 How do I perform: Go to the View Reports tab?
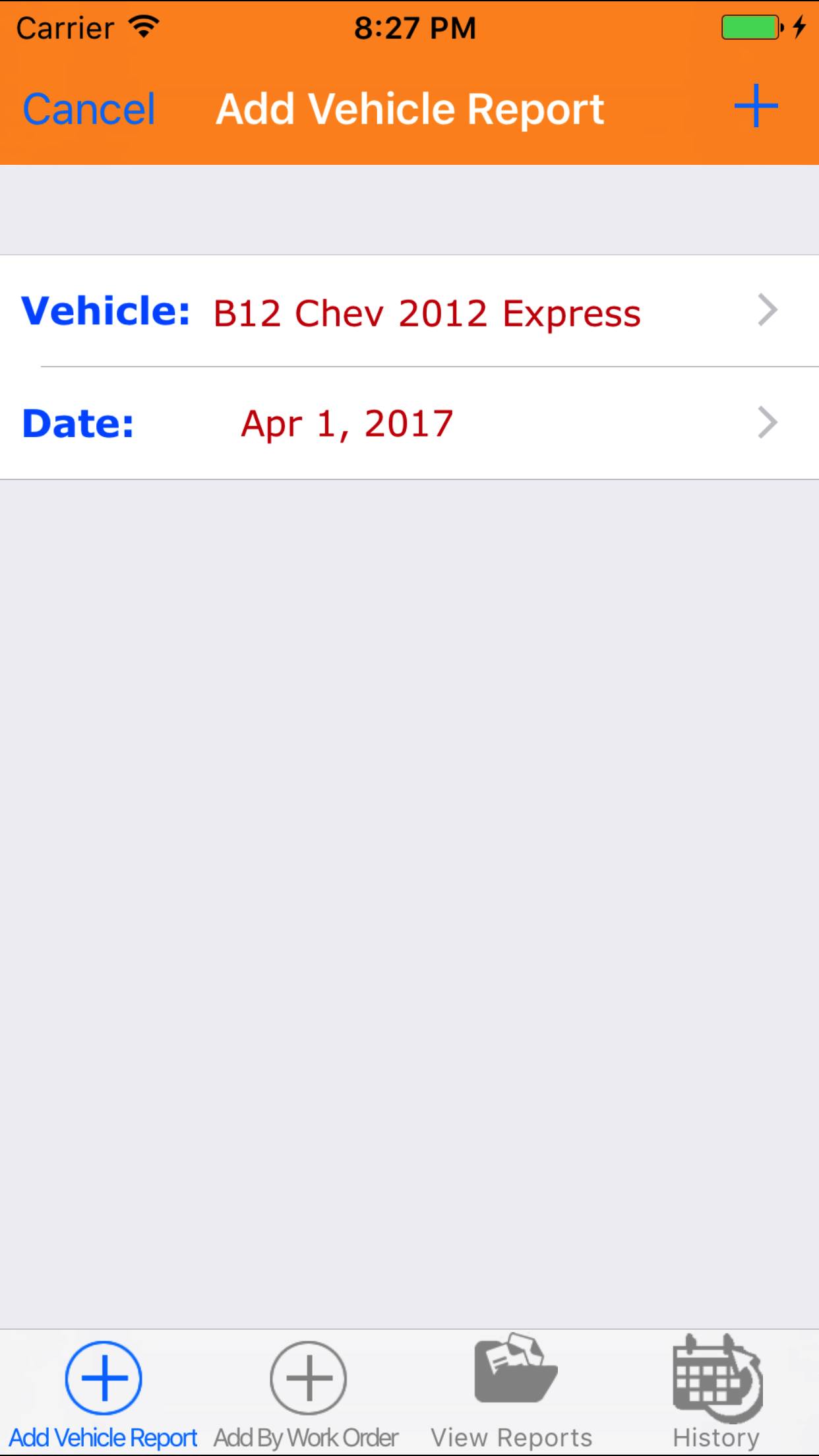click(x=512, y=1393)
